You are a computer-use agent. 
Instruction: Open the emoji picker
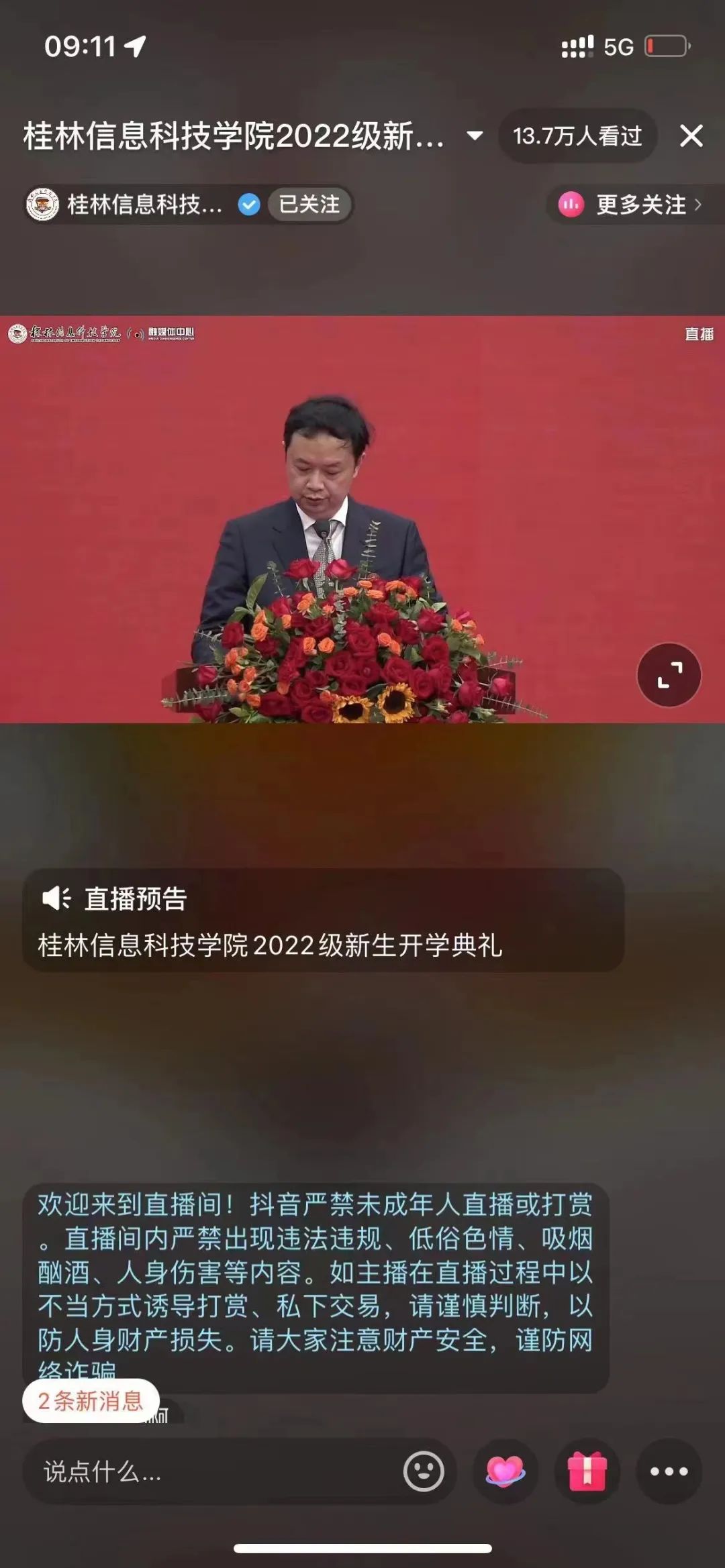(x=424, y=1472)
